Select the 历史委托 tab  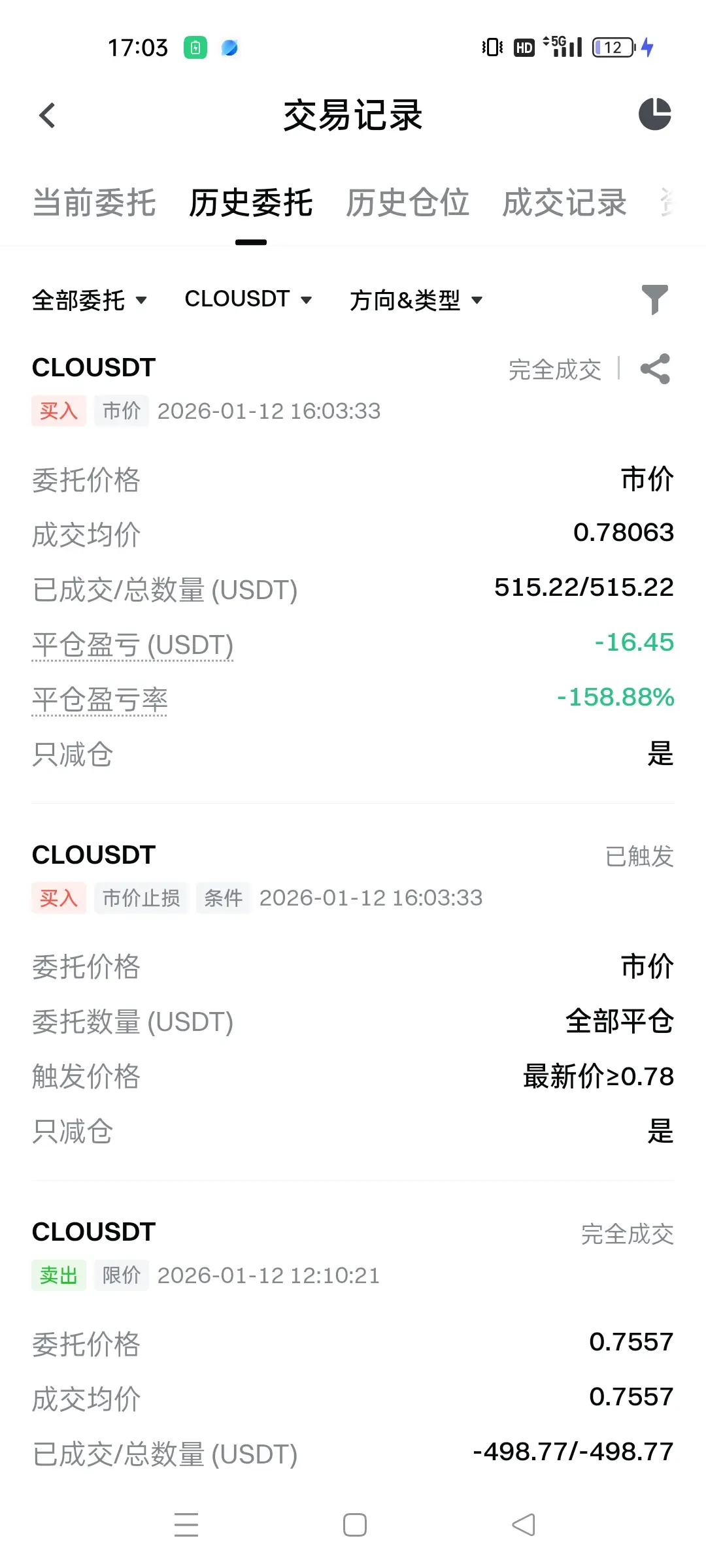point(251,203)
